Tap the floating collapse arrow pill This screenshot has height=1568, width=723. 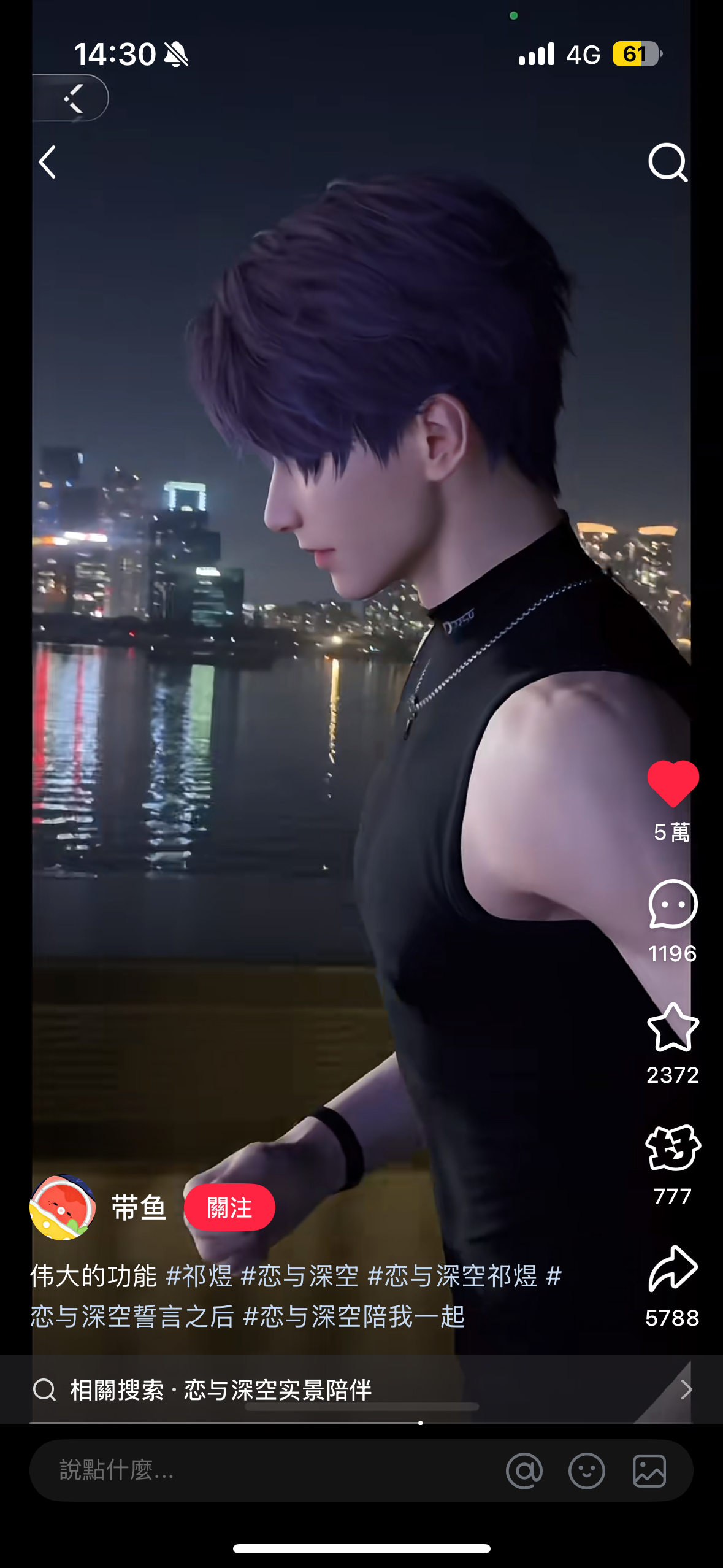coord(72,98)
